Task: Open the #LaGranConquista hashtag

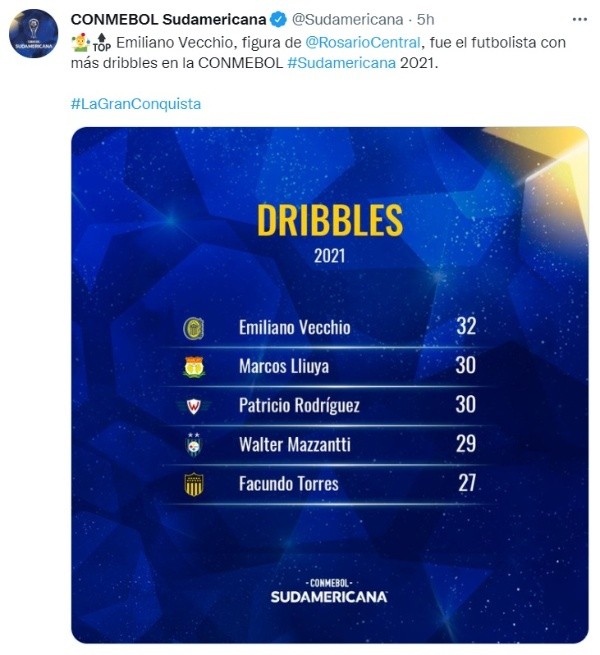Action: point(136,103)
